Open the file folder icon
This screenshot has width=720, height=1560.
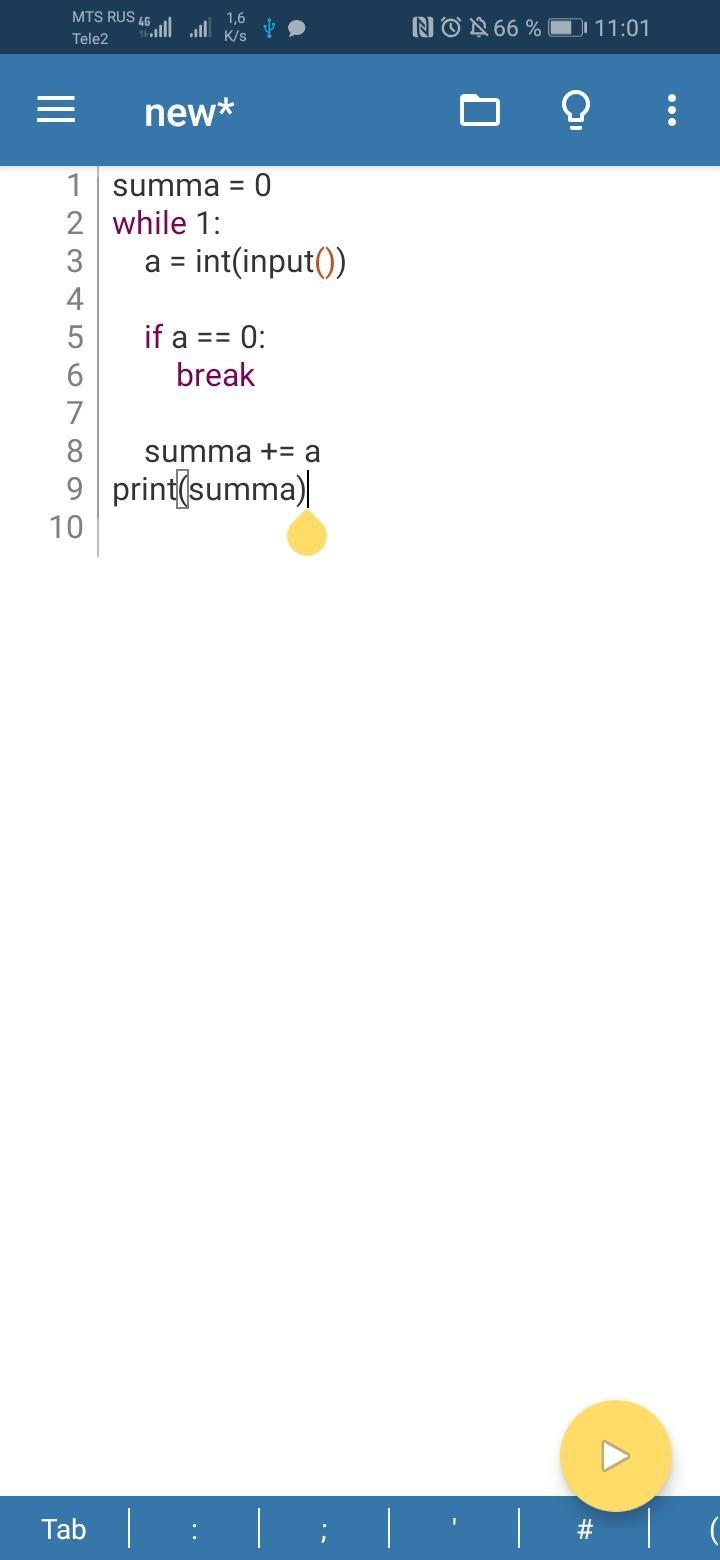click(480, 110)
